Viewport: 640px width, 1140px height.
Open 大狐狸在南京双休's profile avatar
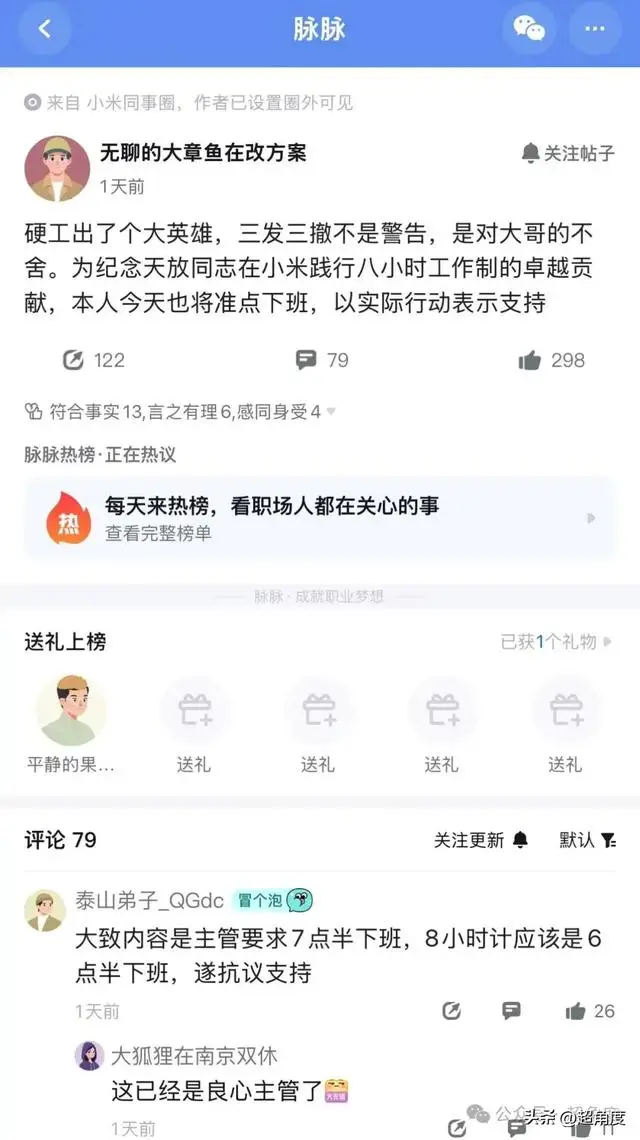[x=90, y=1056]
